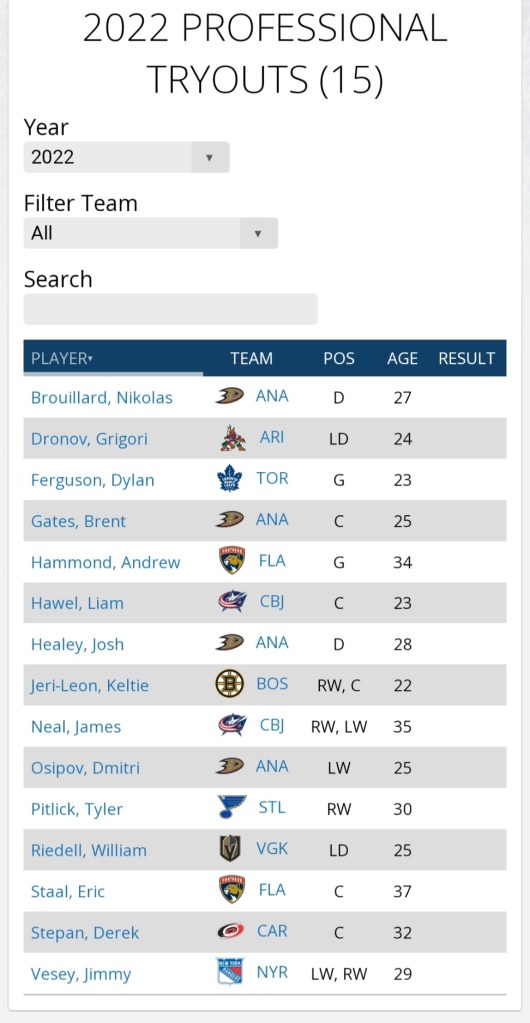Image resolution: width=530 pixels, height=1023 pixels.
Task: Focus the Search text field
Action: click(170, 309)
